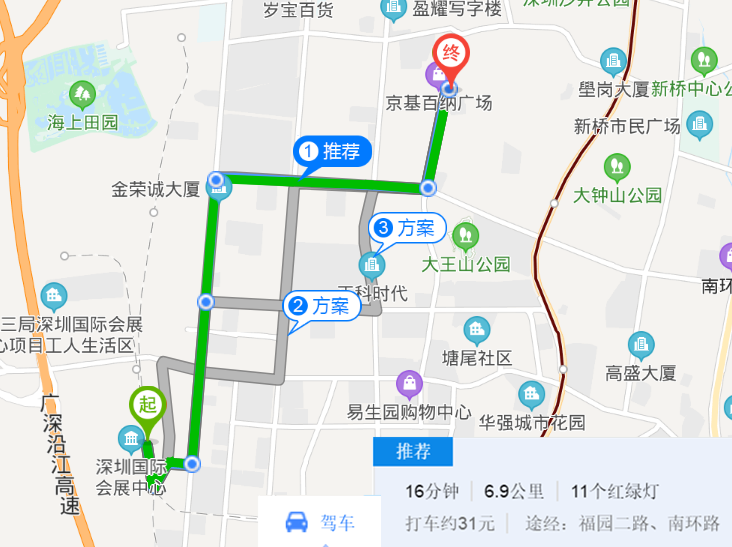Open the 推荐 route details panel
Screen dimensions: 732x547
pos(413,451)
